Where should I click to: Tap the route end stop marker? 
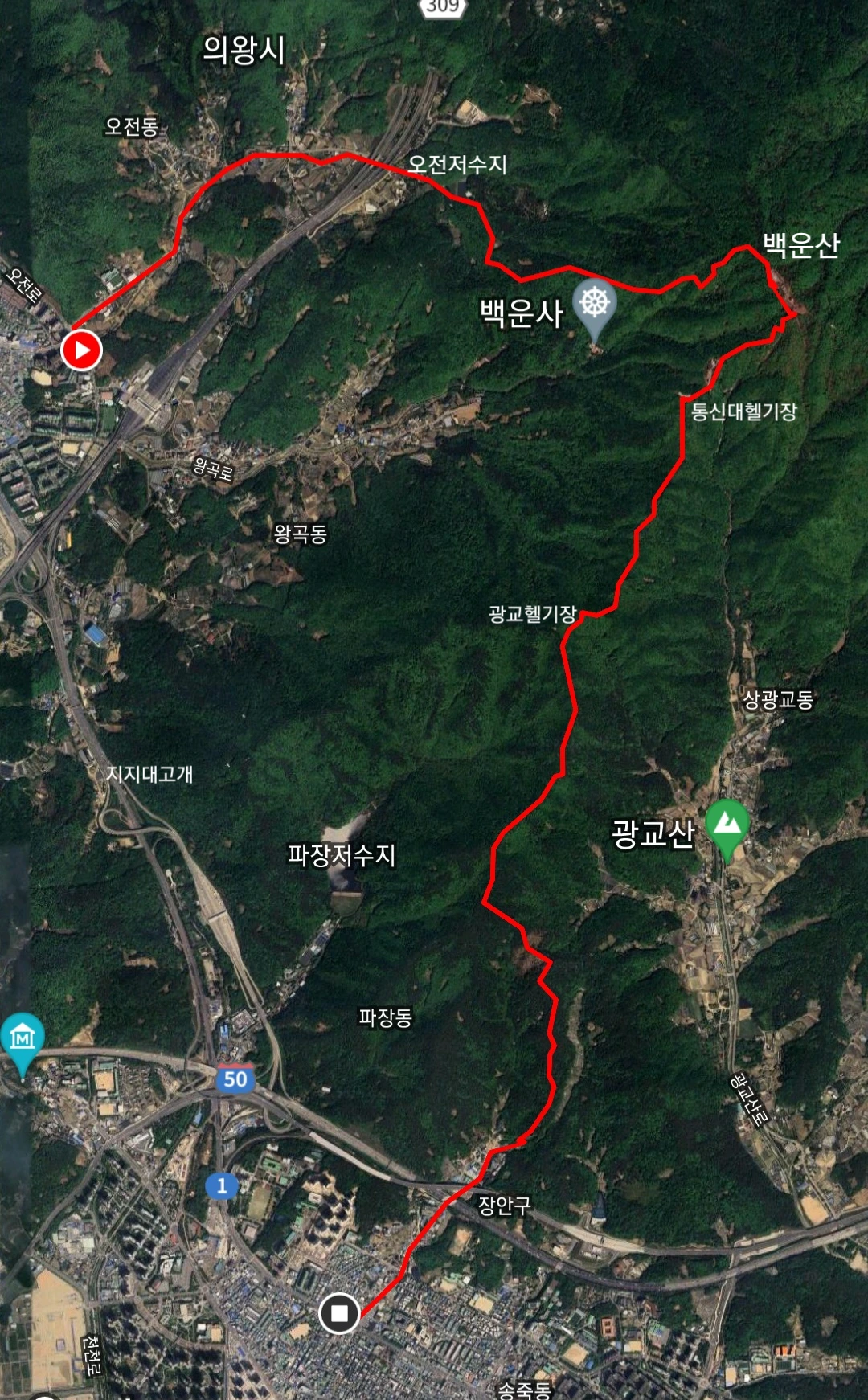tap(339, 1313)
